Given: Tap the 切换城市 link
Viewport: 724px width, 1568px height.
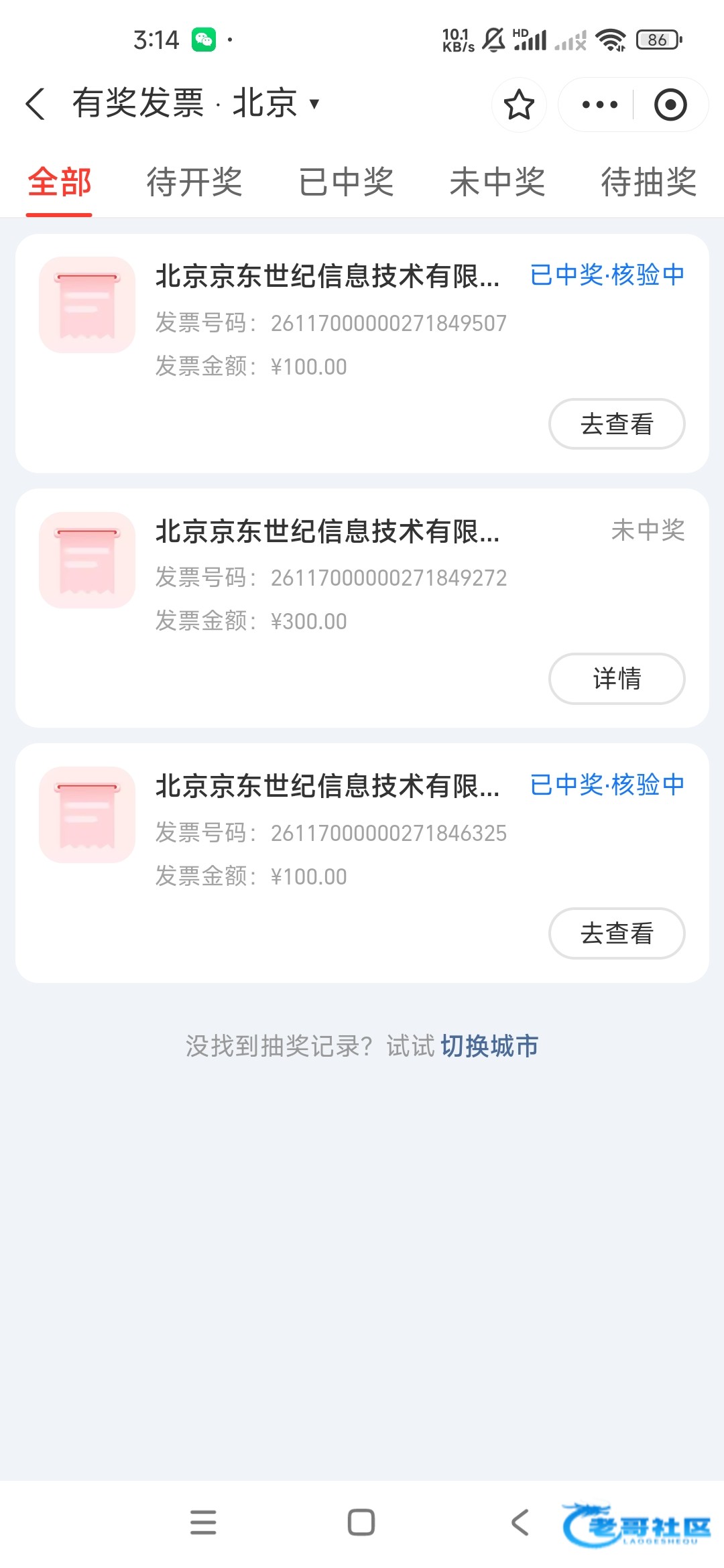Looking at the screenshot, I should (489, 1046).
